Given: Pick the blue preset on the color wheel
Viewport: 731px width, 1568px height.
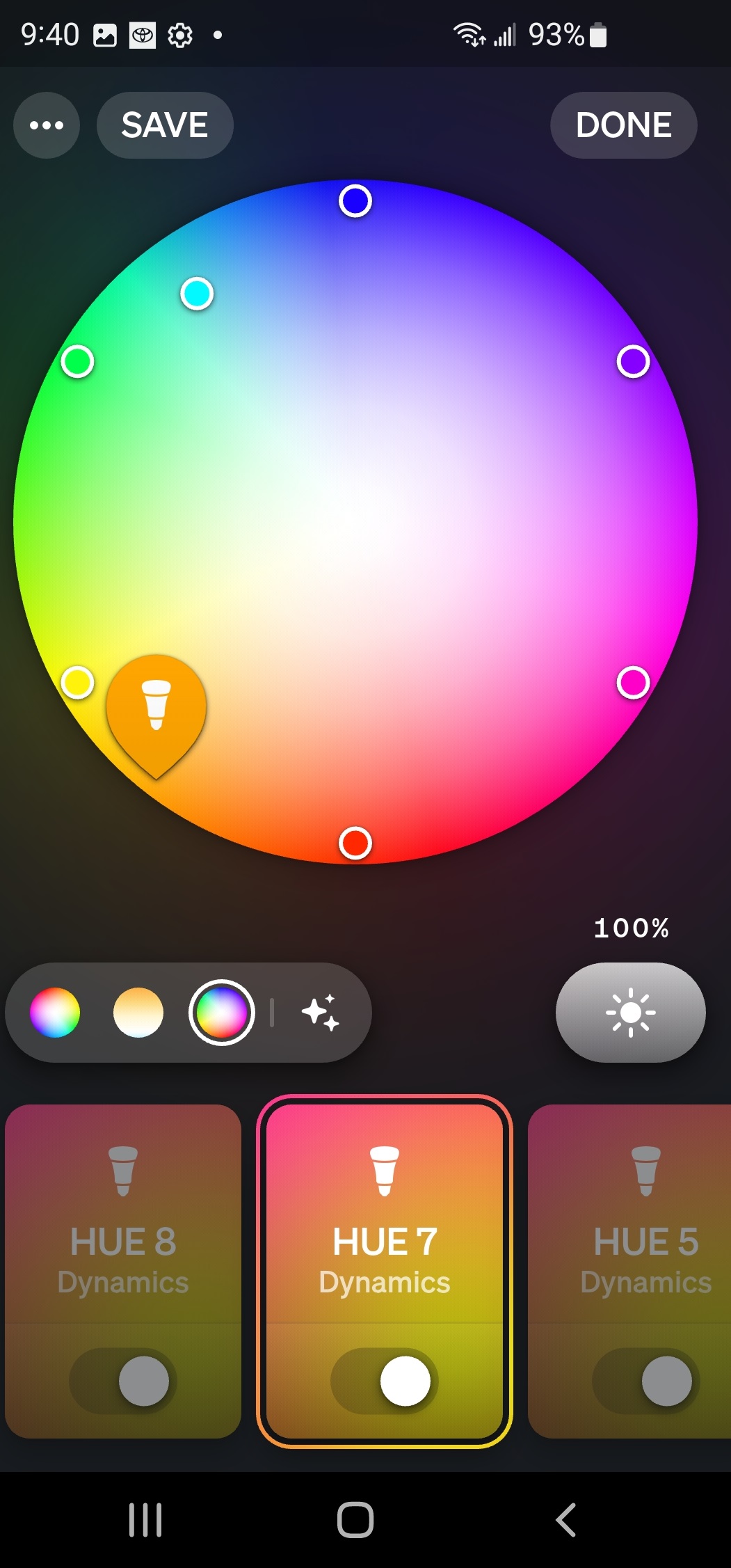Looking at the screenshot, I should [x=355, y=201].
